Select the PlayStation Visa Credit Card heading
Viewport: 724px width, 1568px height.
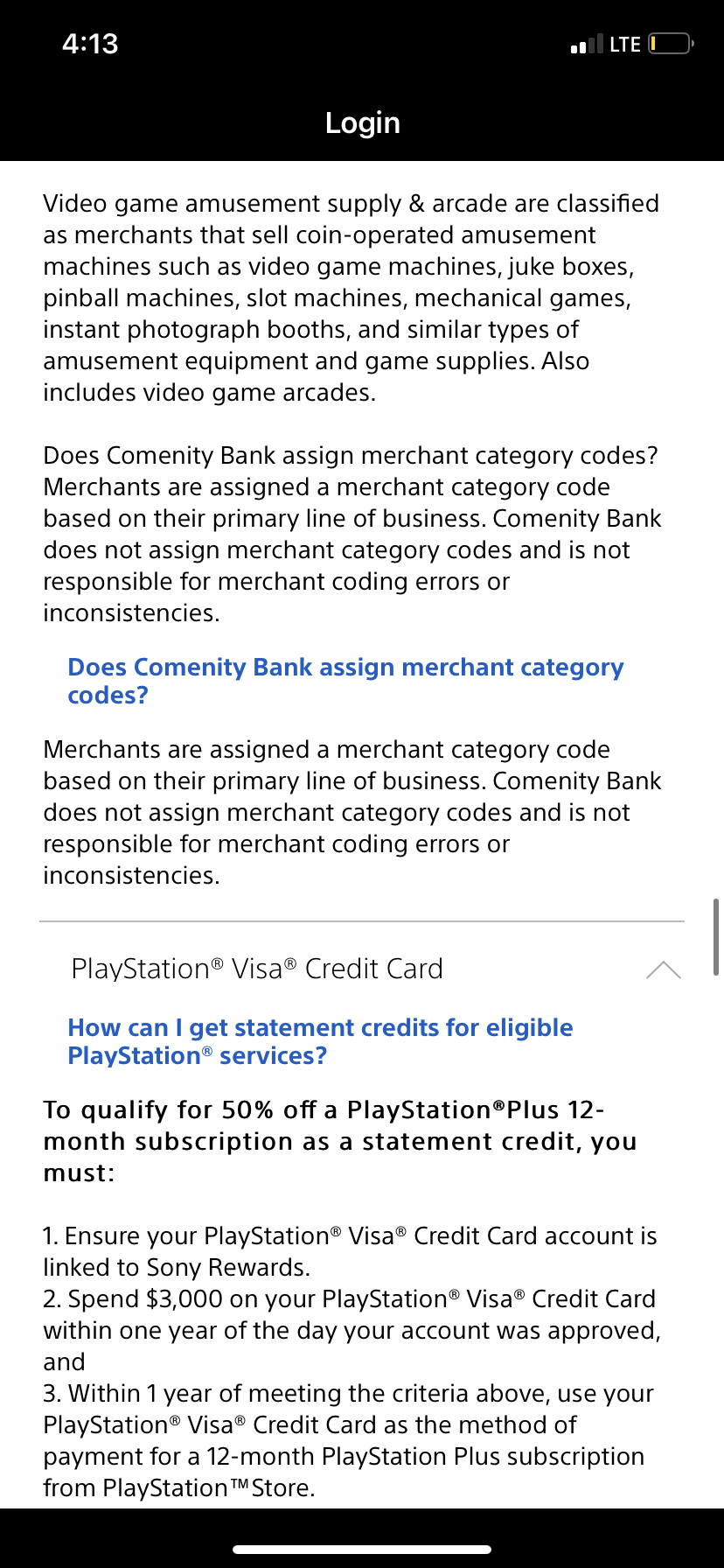coord(256,969)
